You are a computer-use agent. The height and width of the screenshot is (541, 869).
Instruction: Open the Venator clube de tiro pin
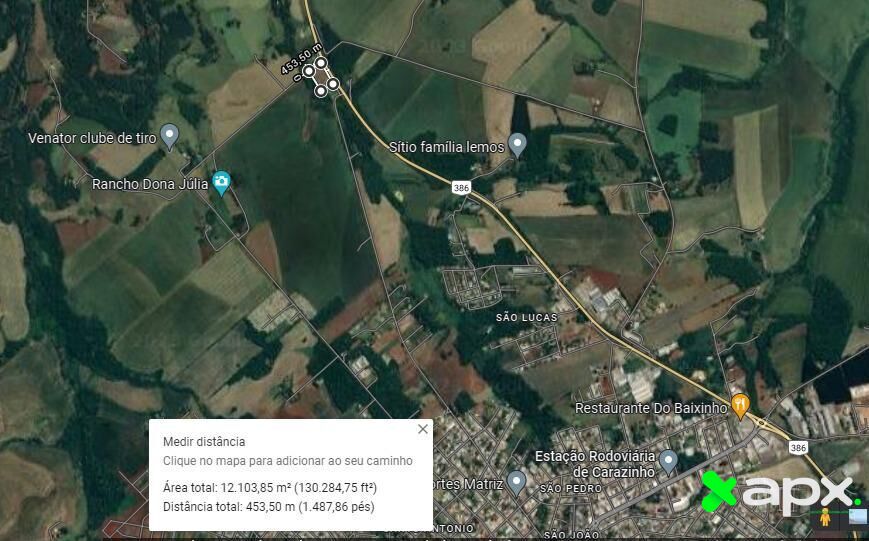(x=170, y=135)
